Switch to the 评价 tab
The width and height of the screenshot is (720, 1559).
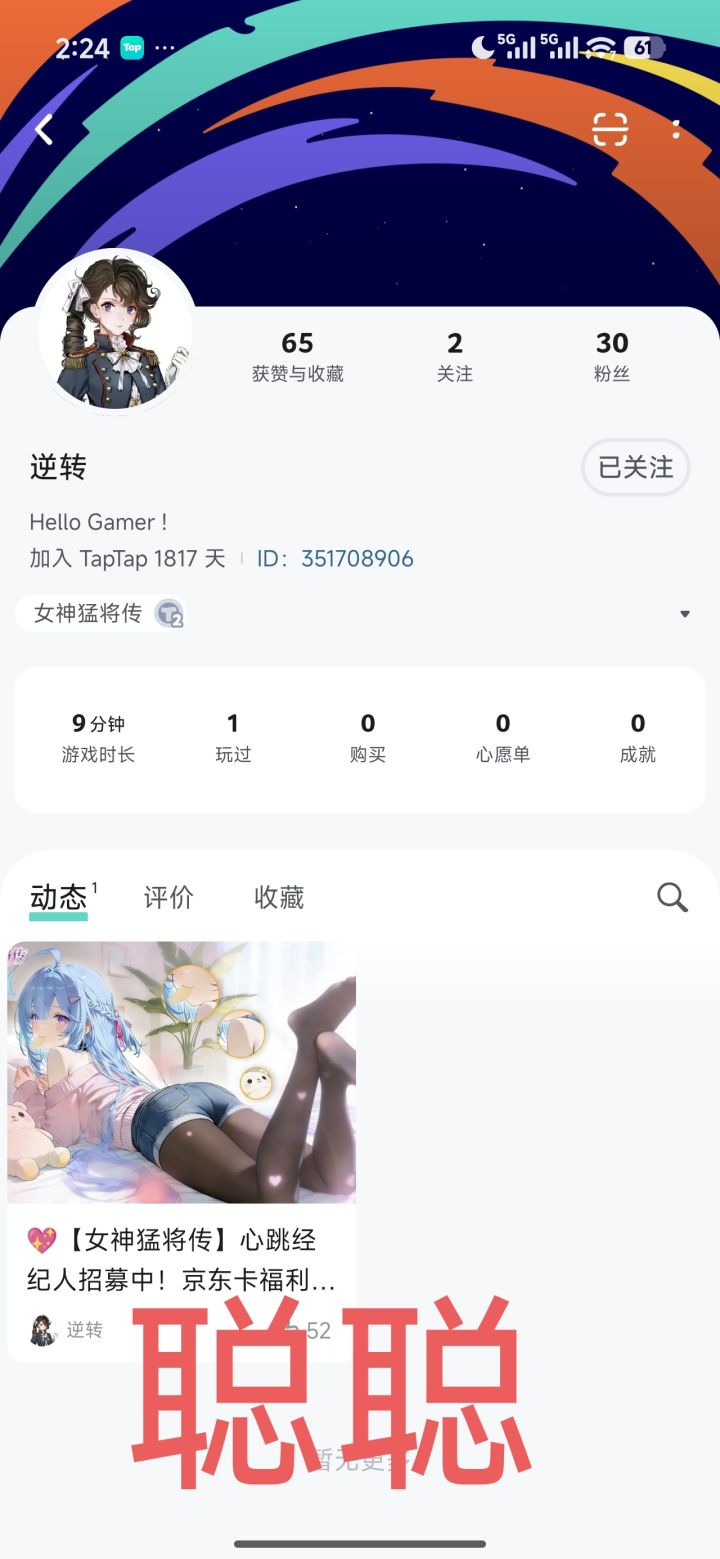[x=169, y=897]
